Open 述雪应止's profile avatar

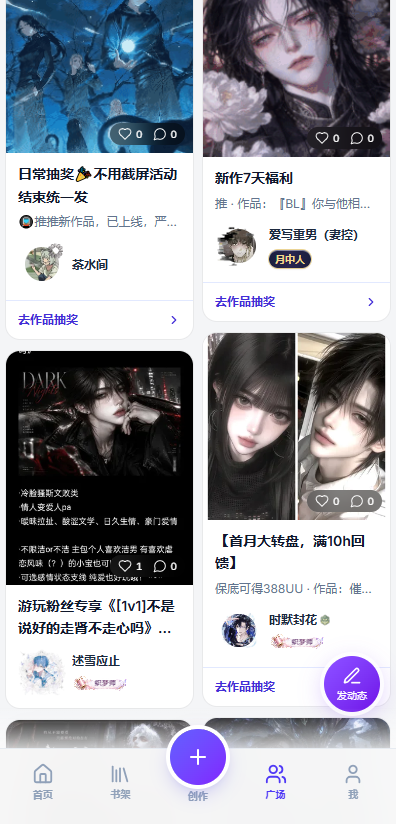(x=37, y=672)
